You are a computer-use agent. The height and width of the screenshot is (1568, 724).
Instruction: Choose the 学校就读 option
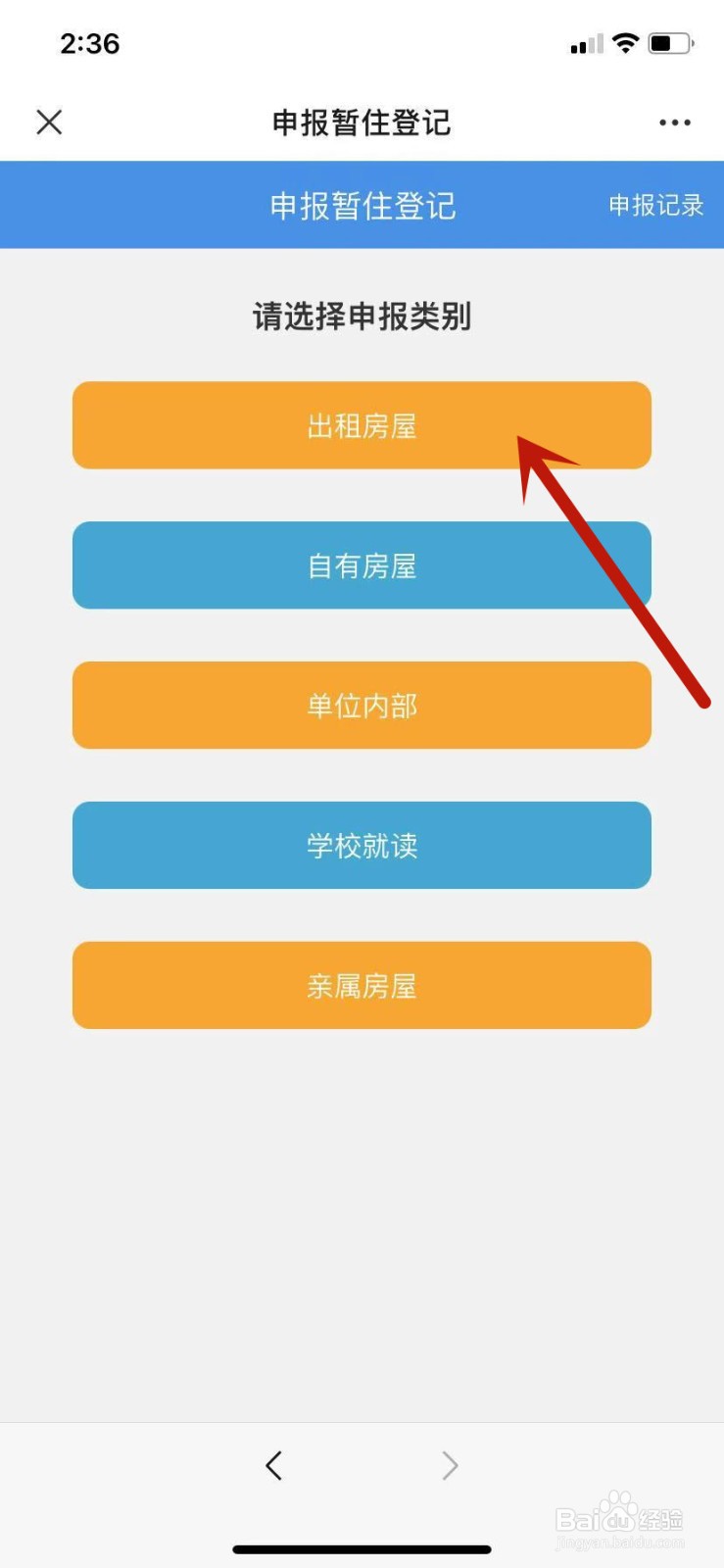pyautogui.click(x=362, y=845)
